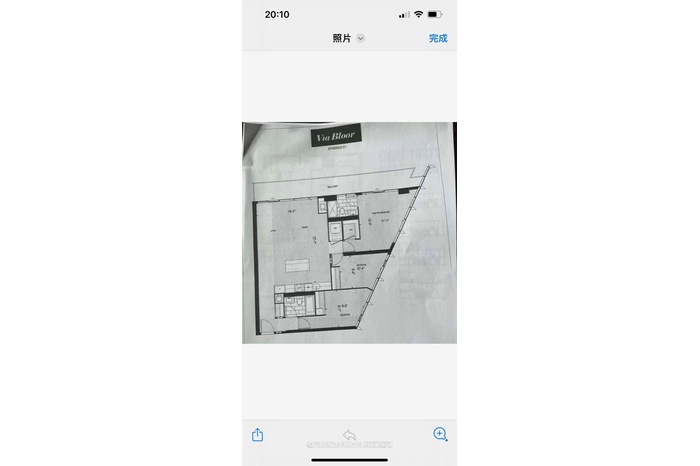The height and width of the screenshot is (466, 700).
Task: Open the 照片 title dropdown
Action: [x=349, y=38]
